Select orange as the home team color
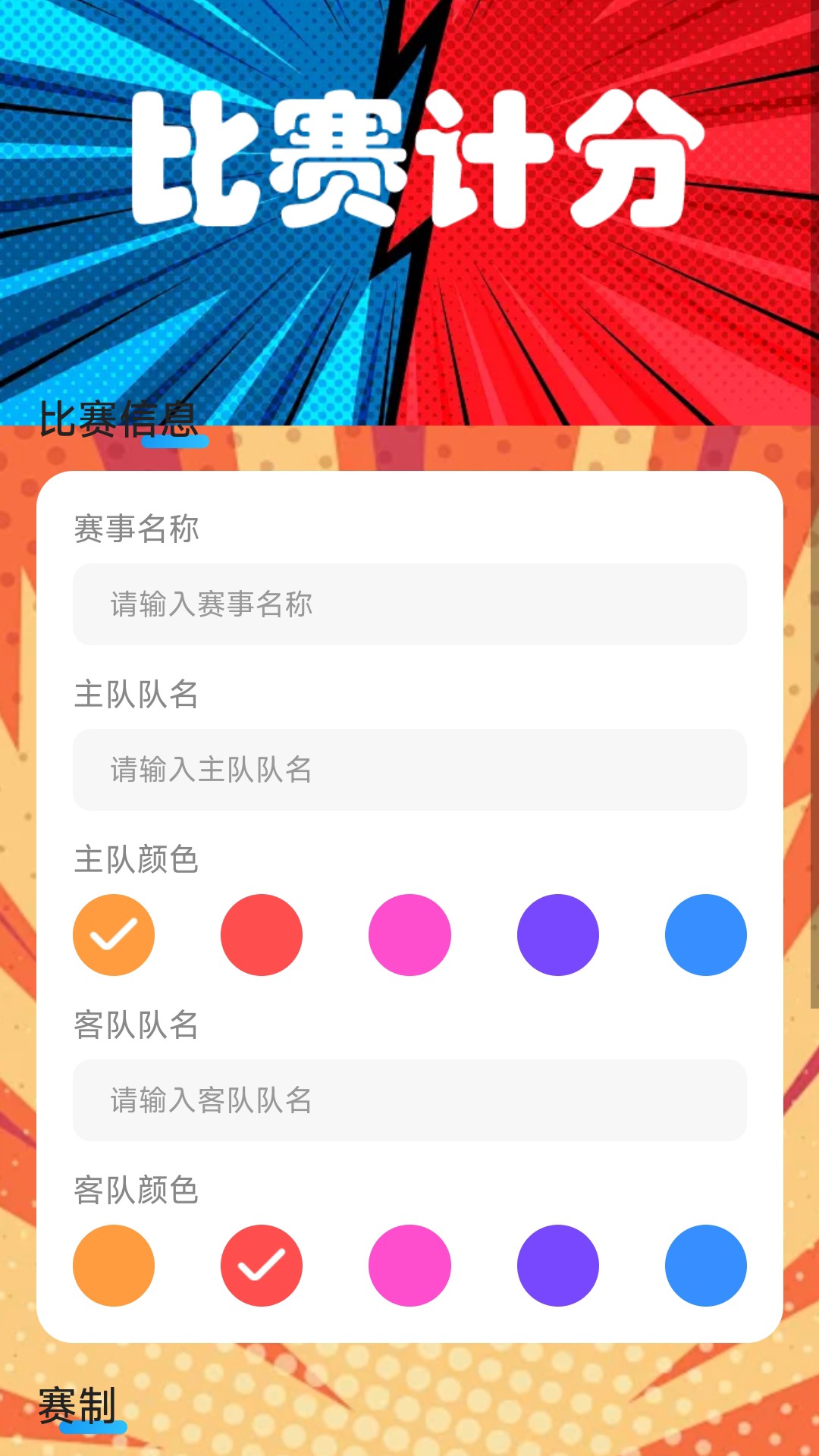The width and height of the screenshot is (819, 1456). click(114, 935)
